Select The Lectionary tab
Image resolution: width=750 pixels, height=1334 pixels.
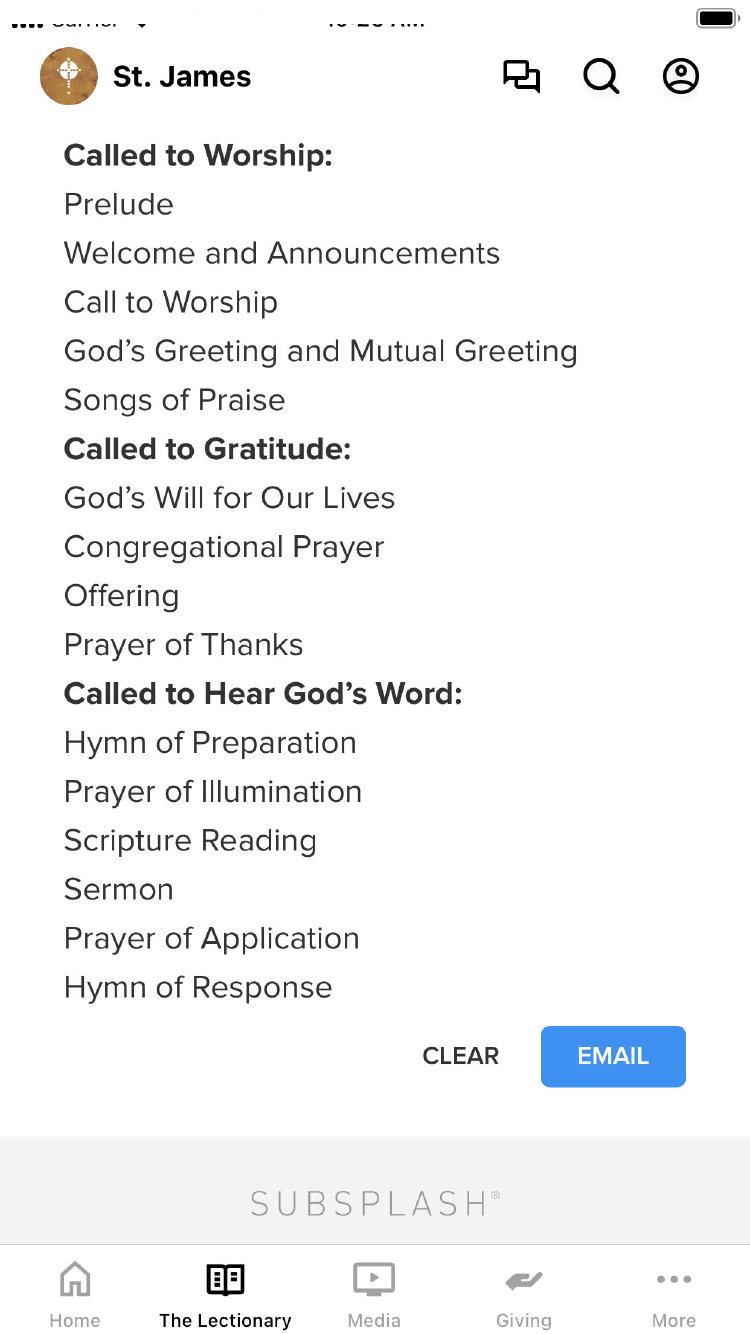coord(225,1294)
